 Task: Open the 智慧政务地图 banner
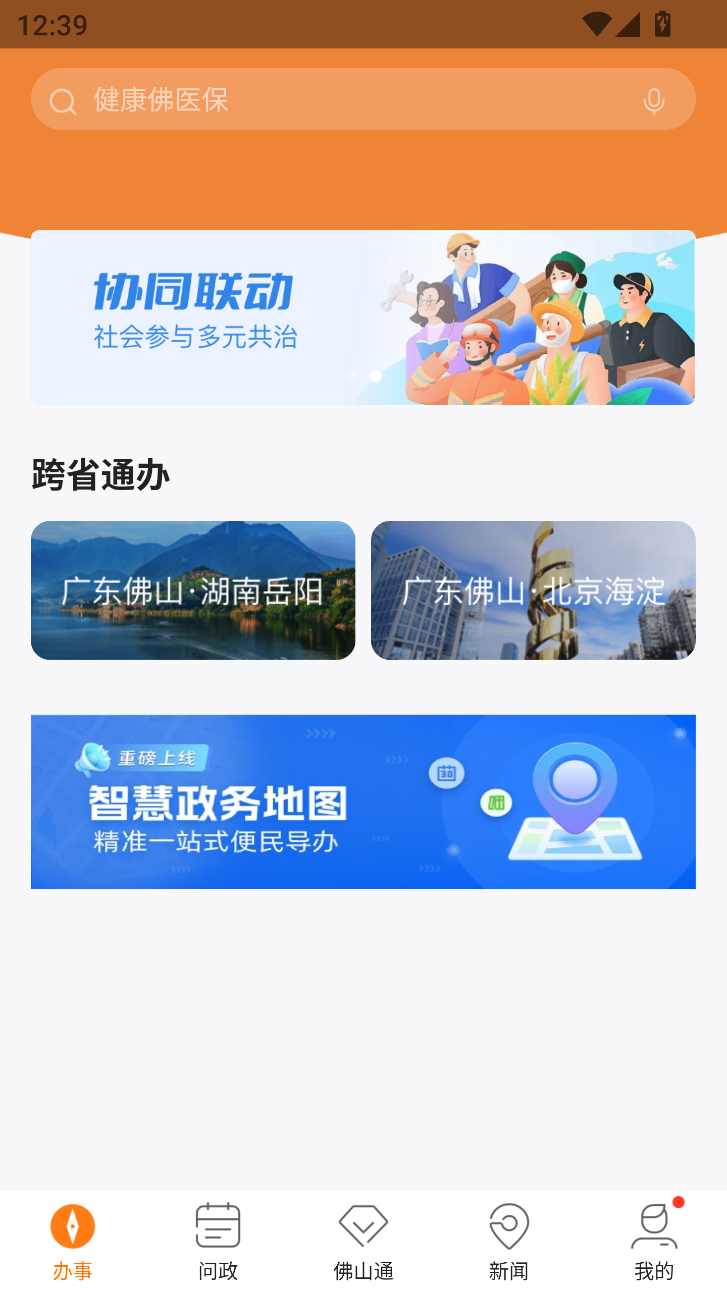(x=363, y=801)
